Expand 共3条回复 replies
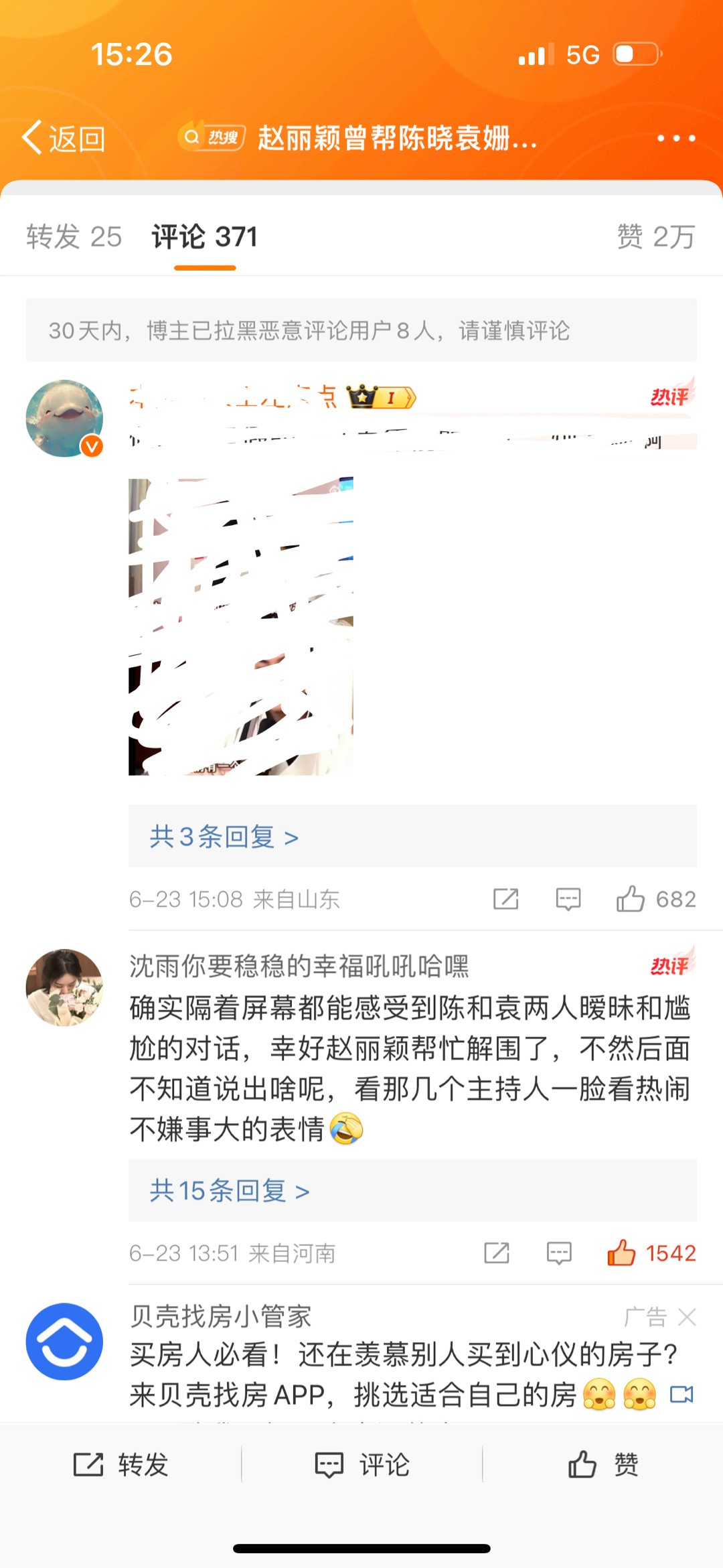This screenshot has height=1568, width=723. coord(224,837)
